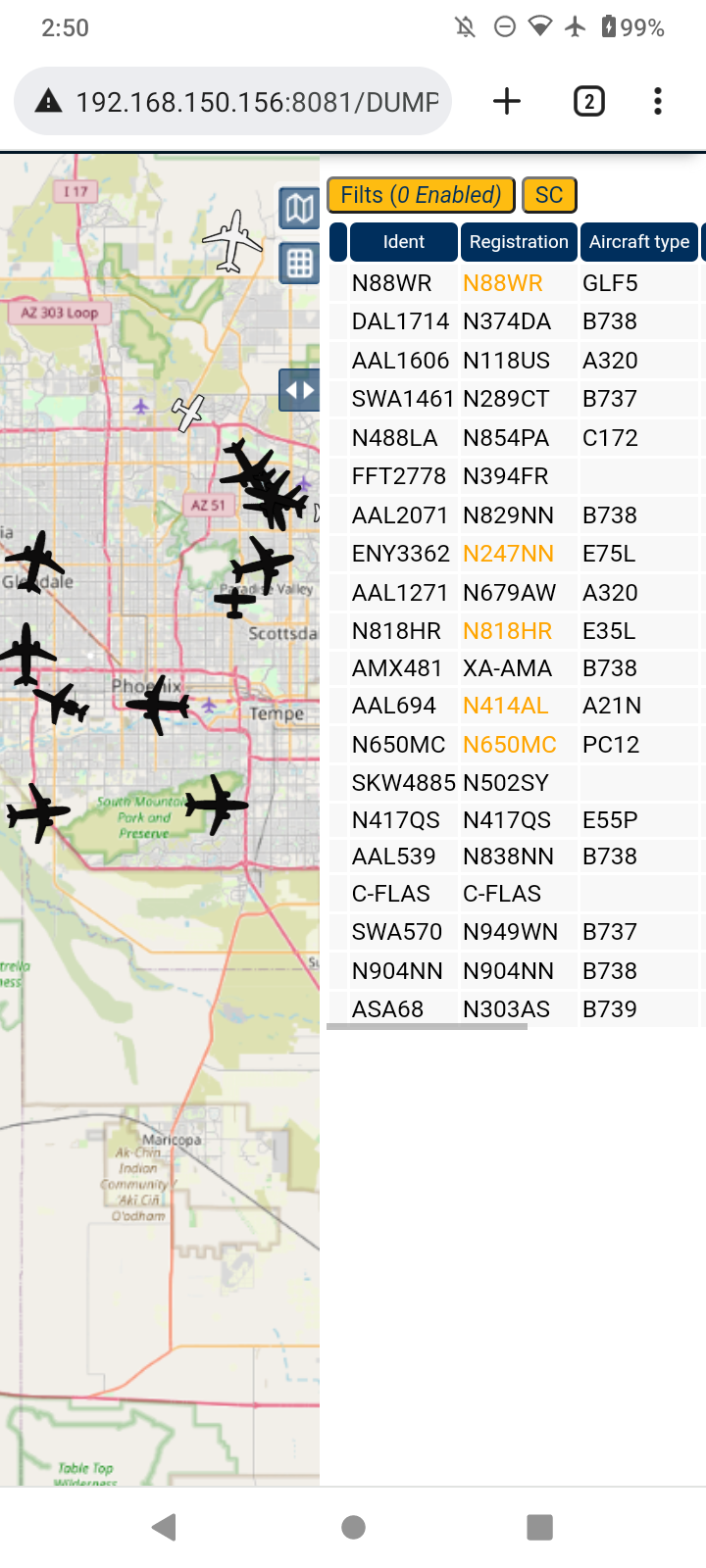Open registration link N88WR
Viewport: 706px width, 1568px height.
coord(503,283)
